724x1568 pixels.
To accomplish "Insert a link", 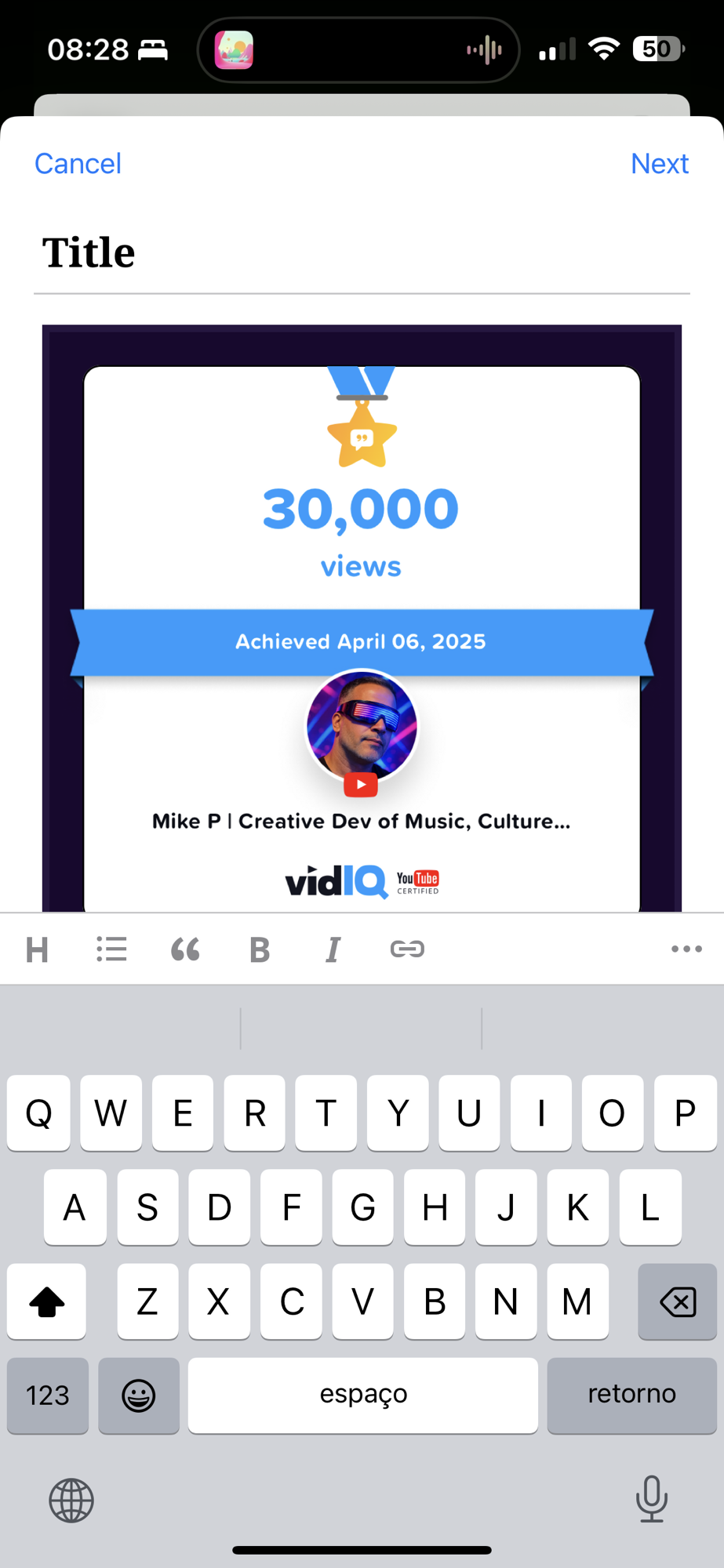I will coord(407,949).
